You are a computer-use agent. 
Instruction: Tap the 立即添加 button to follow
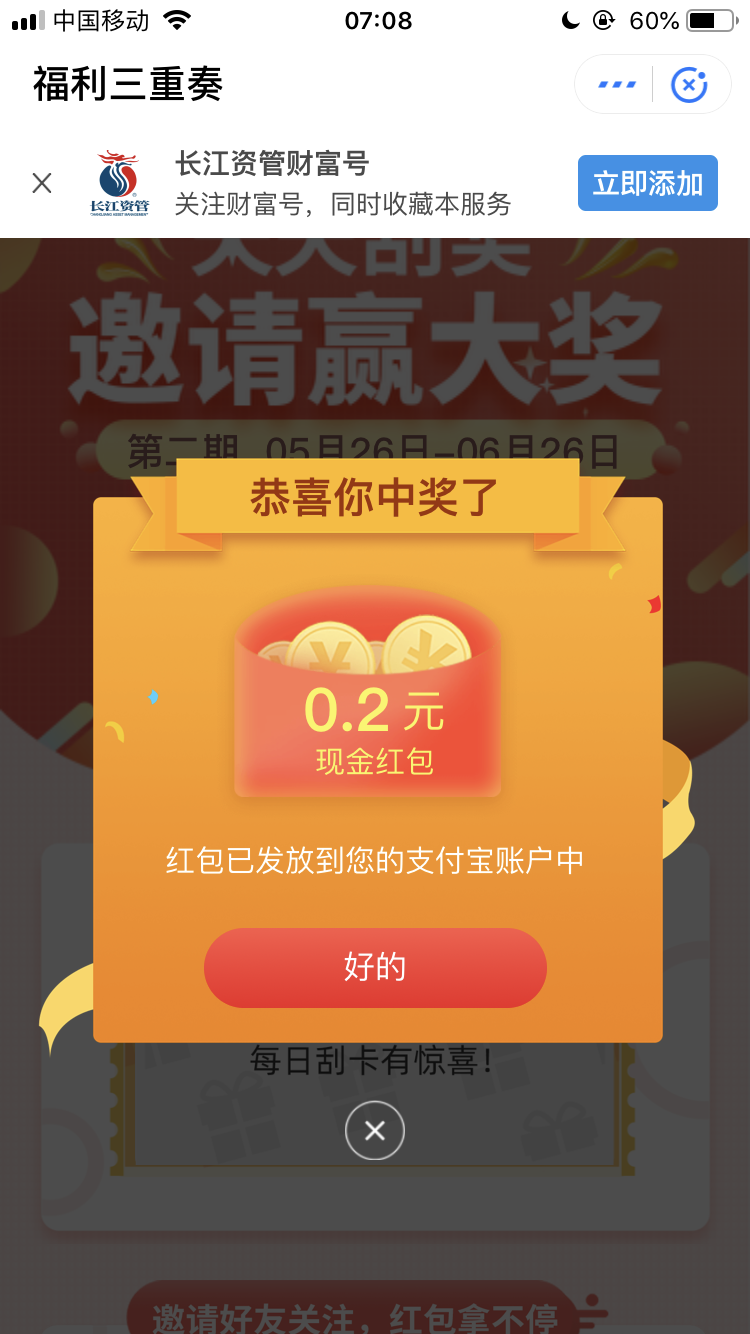[647, 182]
